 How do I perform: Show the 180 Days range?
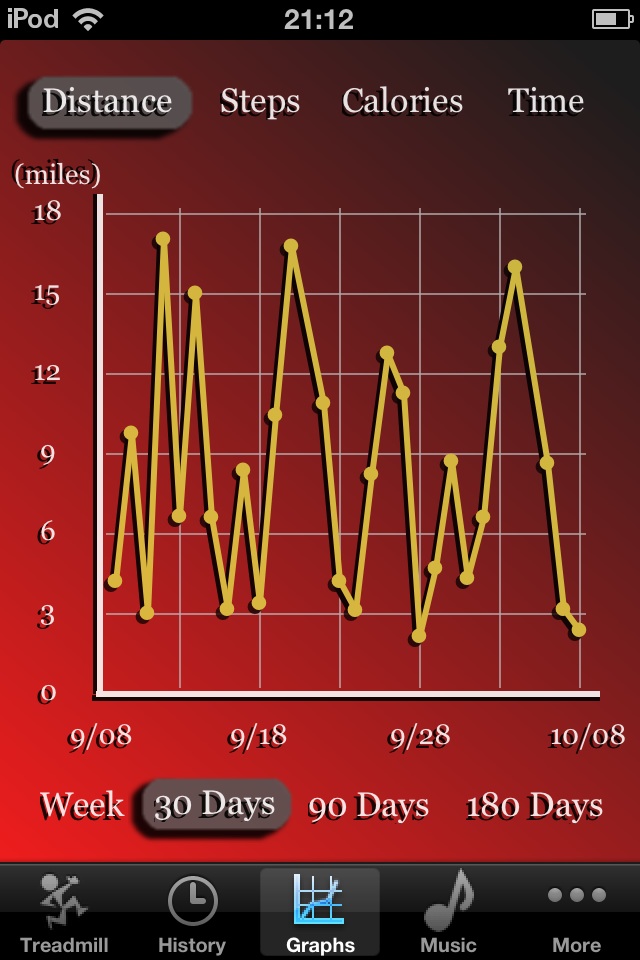tap(534, 806)
